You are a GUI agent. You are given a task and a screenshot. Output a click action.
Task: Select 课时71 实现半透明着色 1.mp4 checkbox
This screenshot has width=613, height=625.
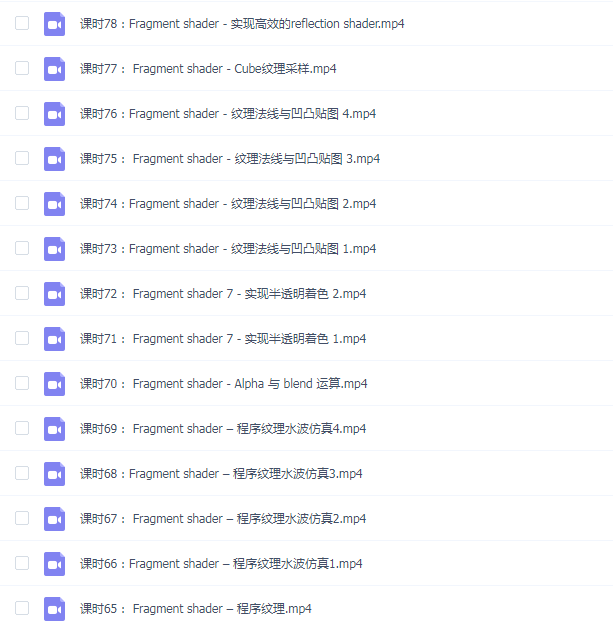click(22, 338)
